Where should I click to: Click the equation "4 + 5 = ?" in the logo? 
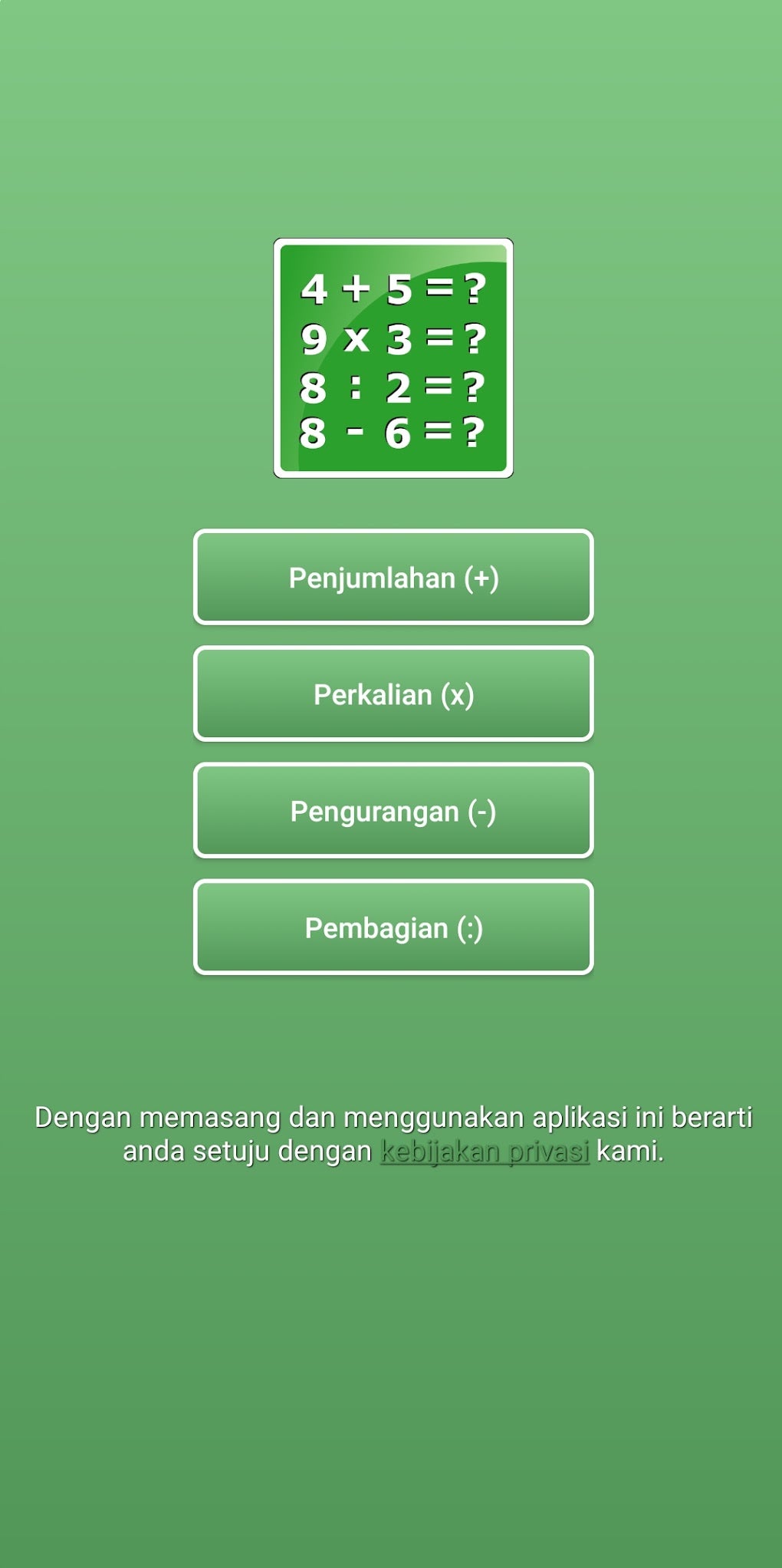tap(393, 290)
